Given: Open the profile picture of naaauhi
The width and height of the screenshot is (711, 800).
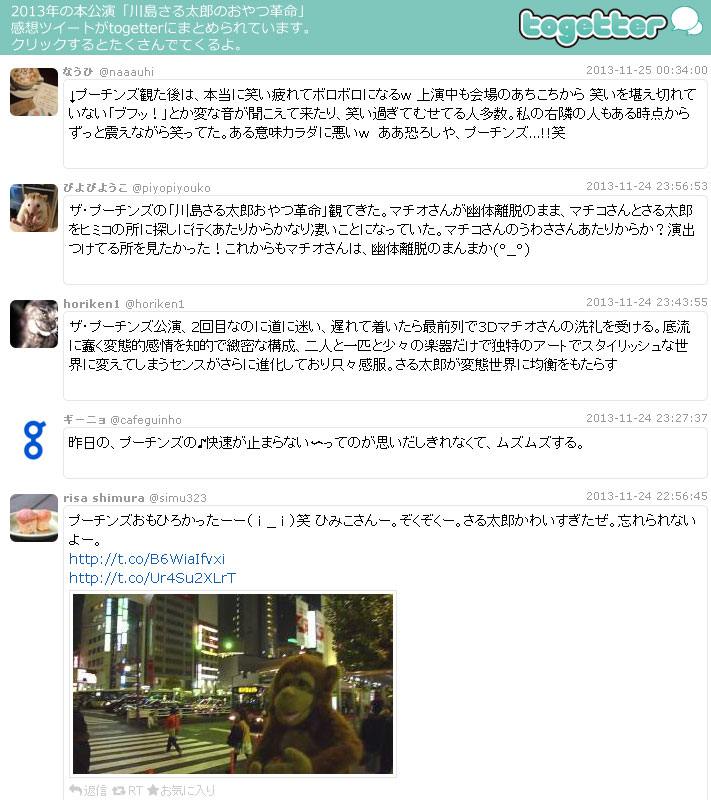Looking at the screenshot, I should pos(34,93).
